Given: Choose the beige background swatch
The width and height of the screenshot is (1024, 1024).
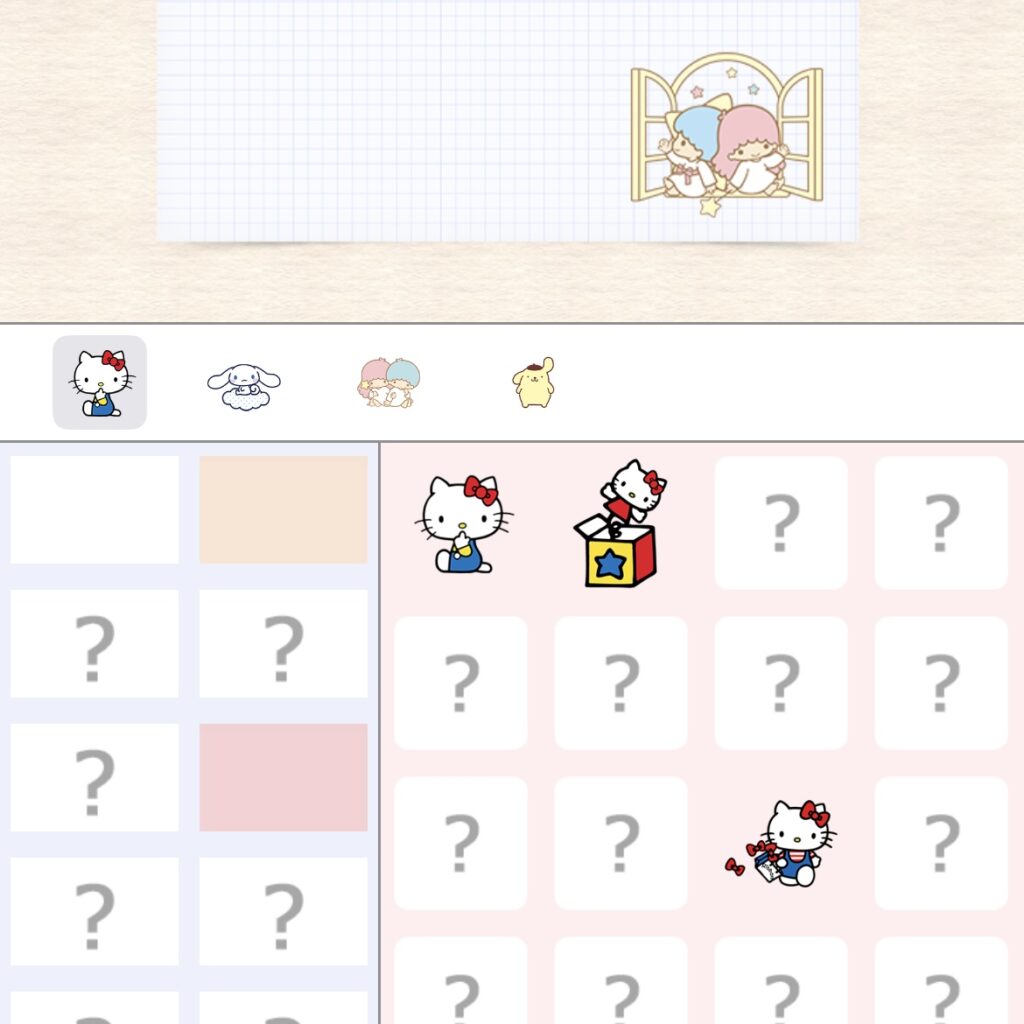Looking at the screenshot, I should pyautogui.click(x=283, y=510).
